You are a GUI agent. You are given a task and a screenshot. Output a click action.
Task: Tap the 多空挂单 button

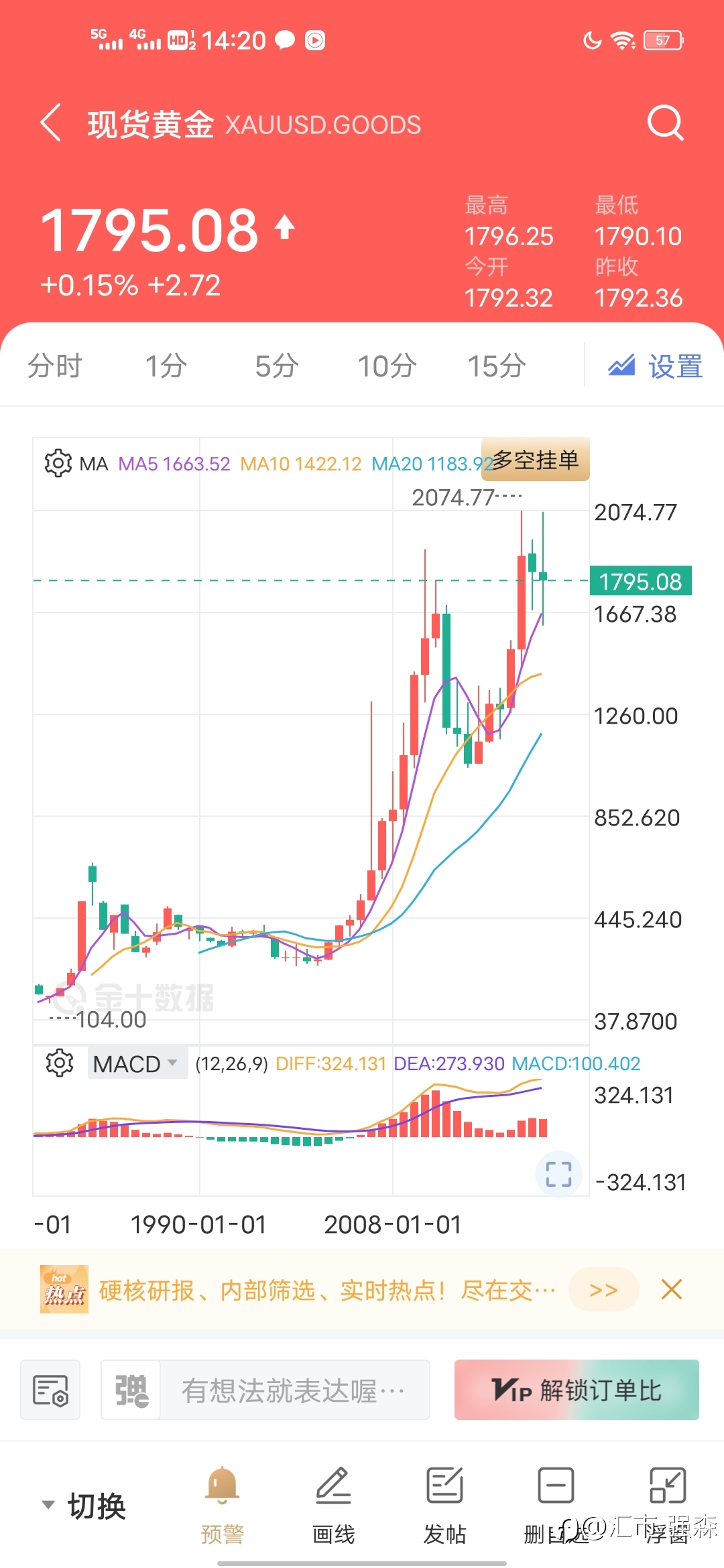pyautogui.click(x=536, y=460)
